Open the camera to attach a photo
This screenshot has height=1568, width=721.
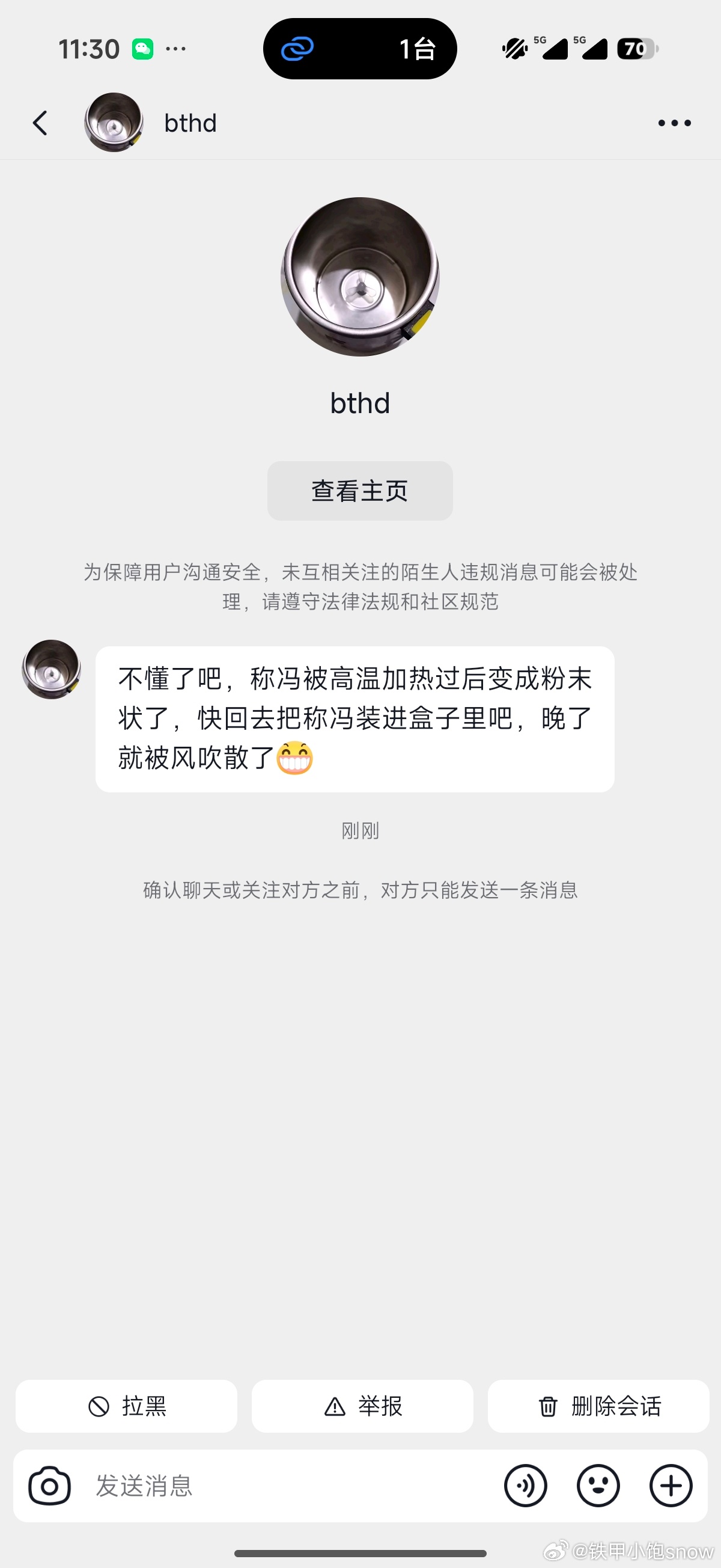point(49,1485)
